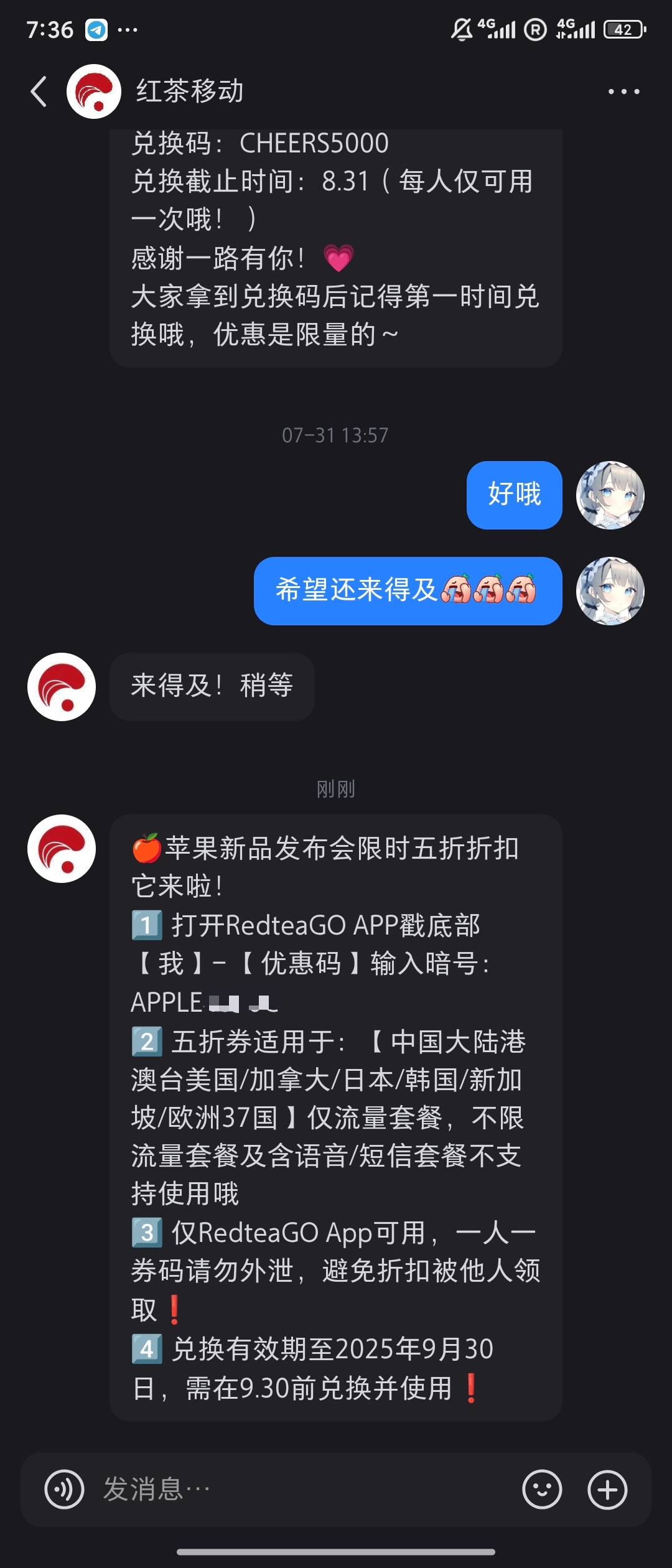Viewport: 672px width, 1568px height.
Task: Tap the 发消息 message input field
Action: coord(299,1490)
